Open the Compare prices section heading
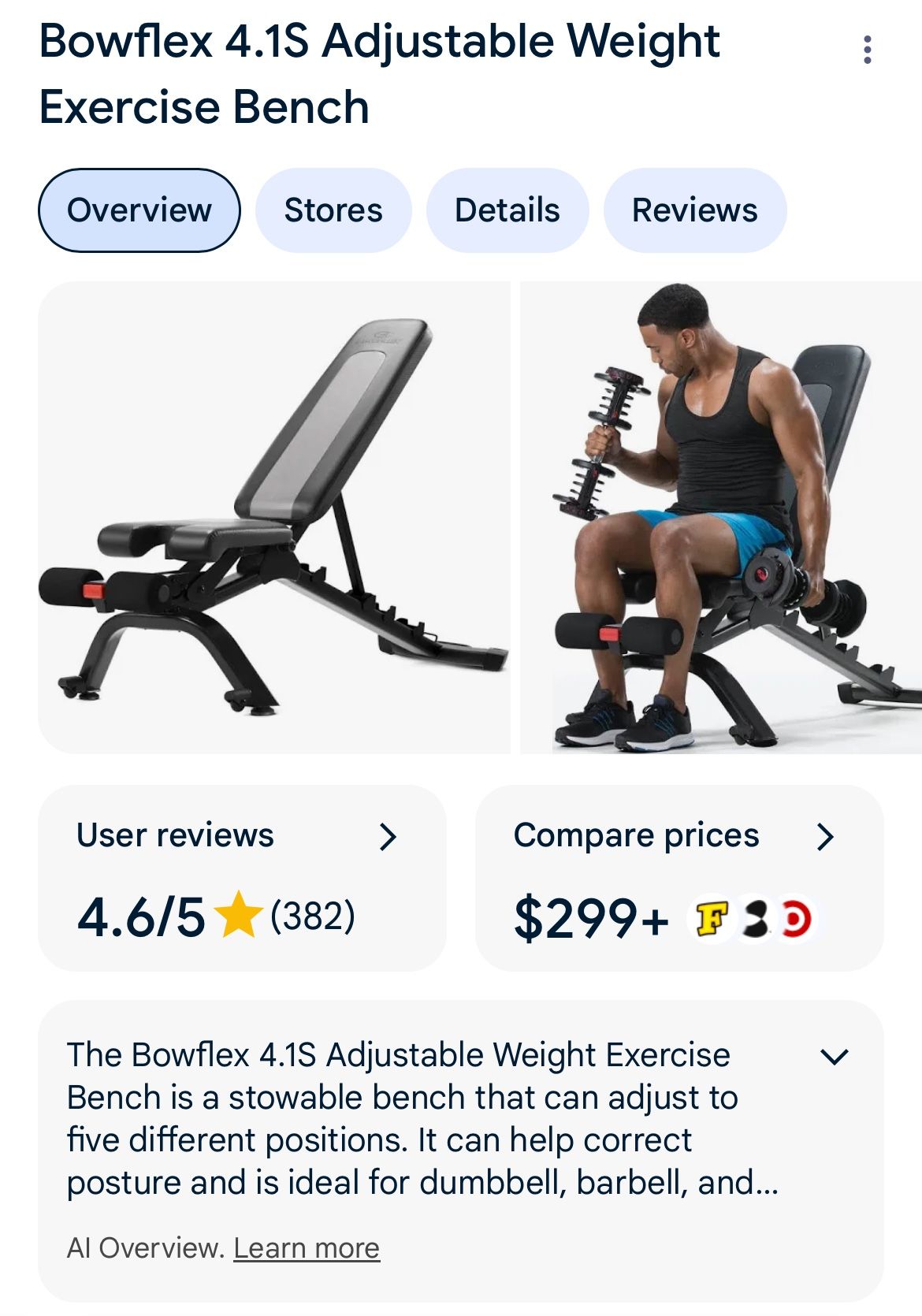This screenshot has height=1316, width=922. click(636, 835)
